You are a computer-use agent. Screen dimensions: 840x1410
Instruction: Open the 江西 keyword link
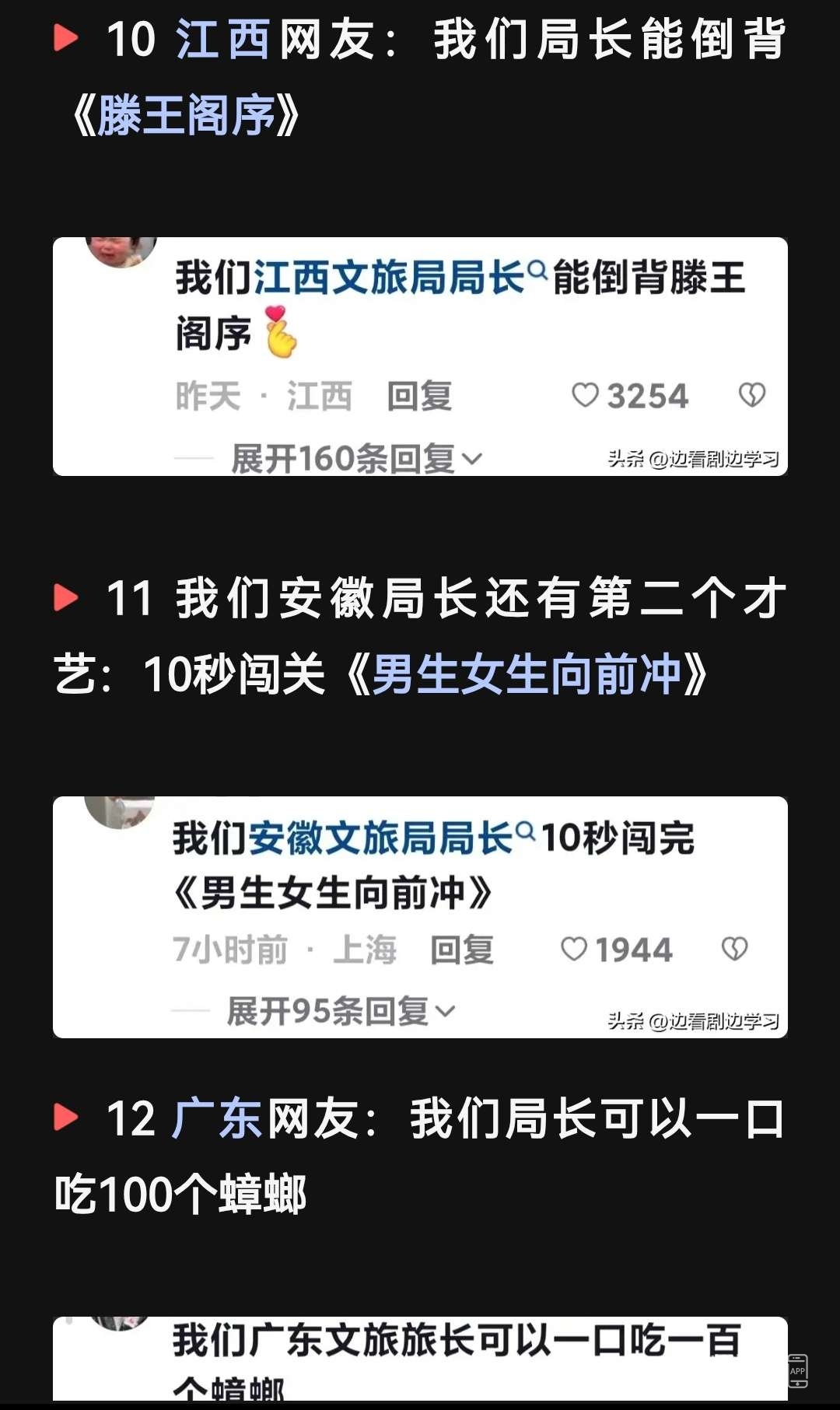tap(222, 40)
